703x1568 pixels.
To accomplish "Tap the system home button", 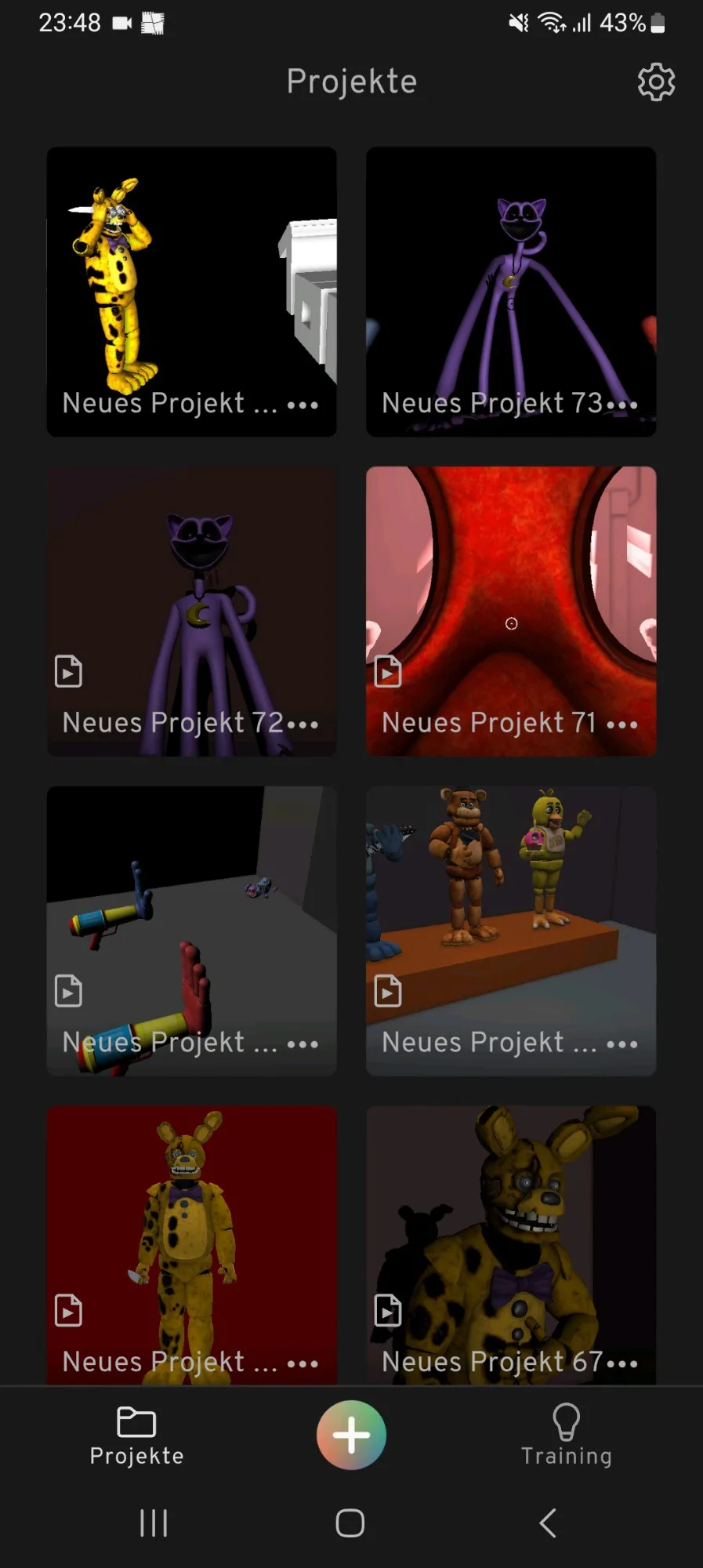I will pos(350,1523).
